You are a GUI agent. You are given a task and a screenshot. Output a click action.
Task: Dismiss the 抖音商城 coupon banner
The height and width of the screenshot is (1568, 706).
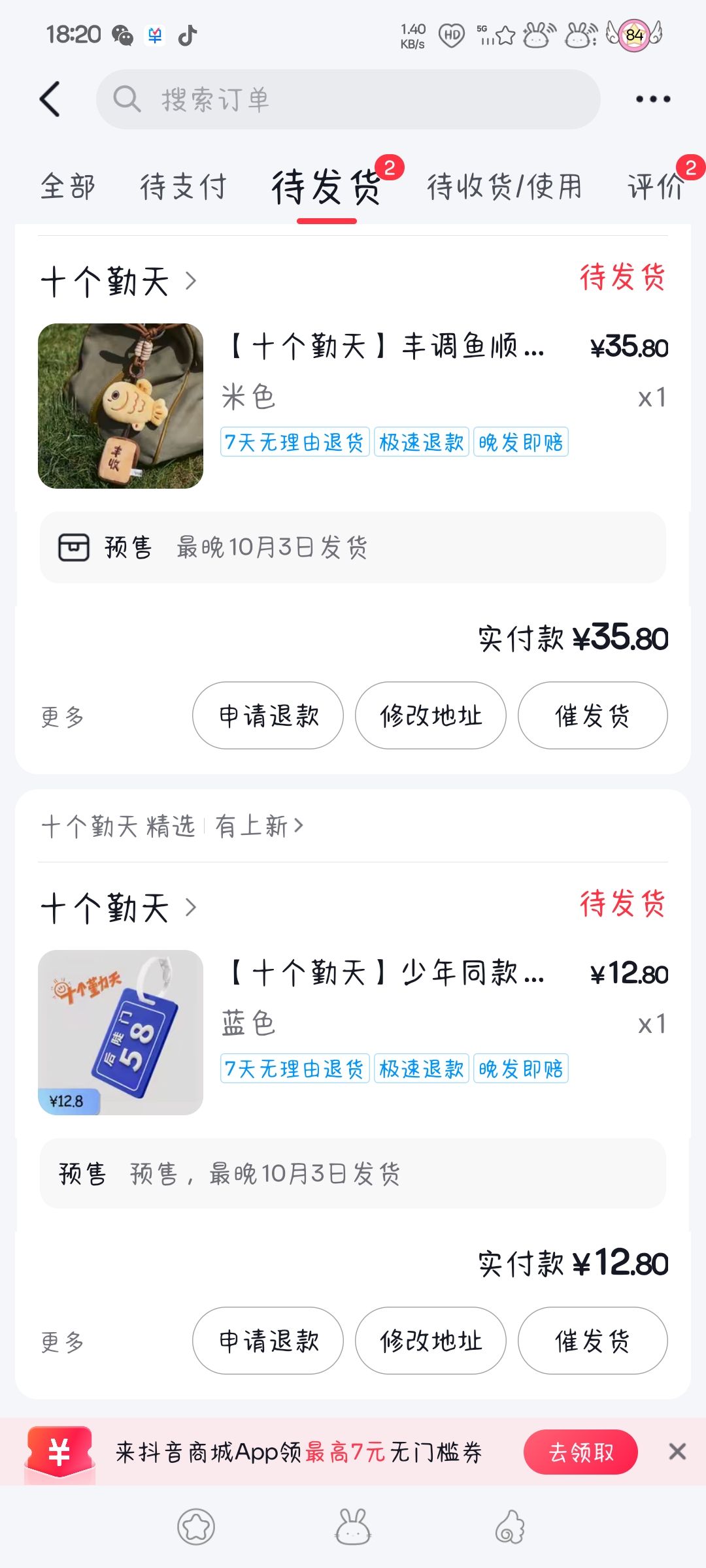(x=677, y=1452)
